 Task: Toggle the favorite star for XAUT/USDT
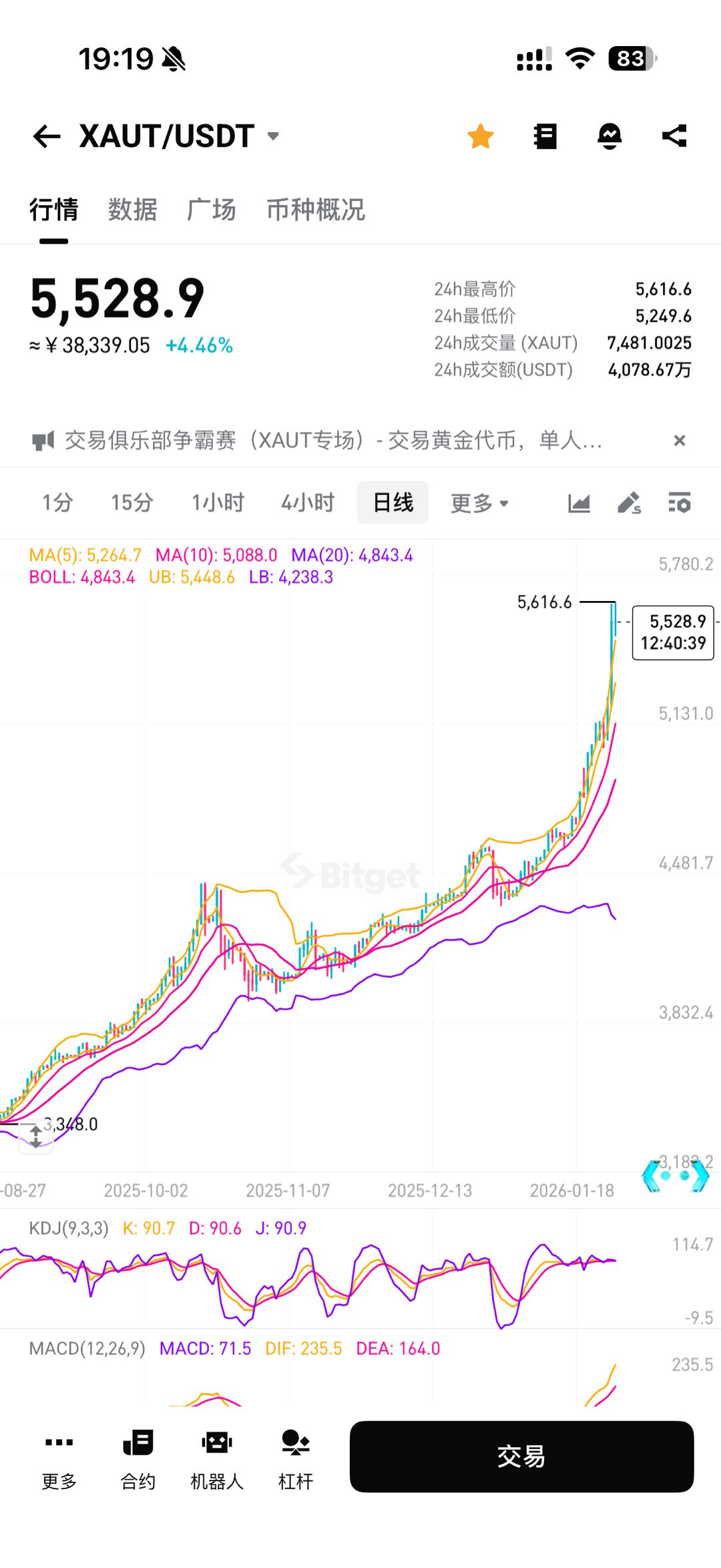tap(481, 137)
